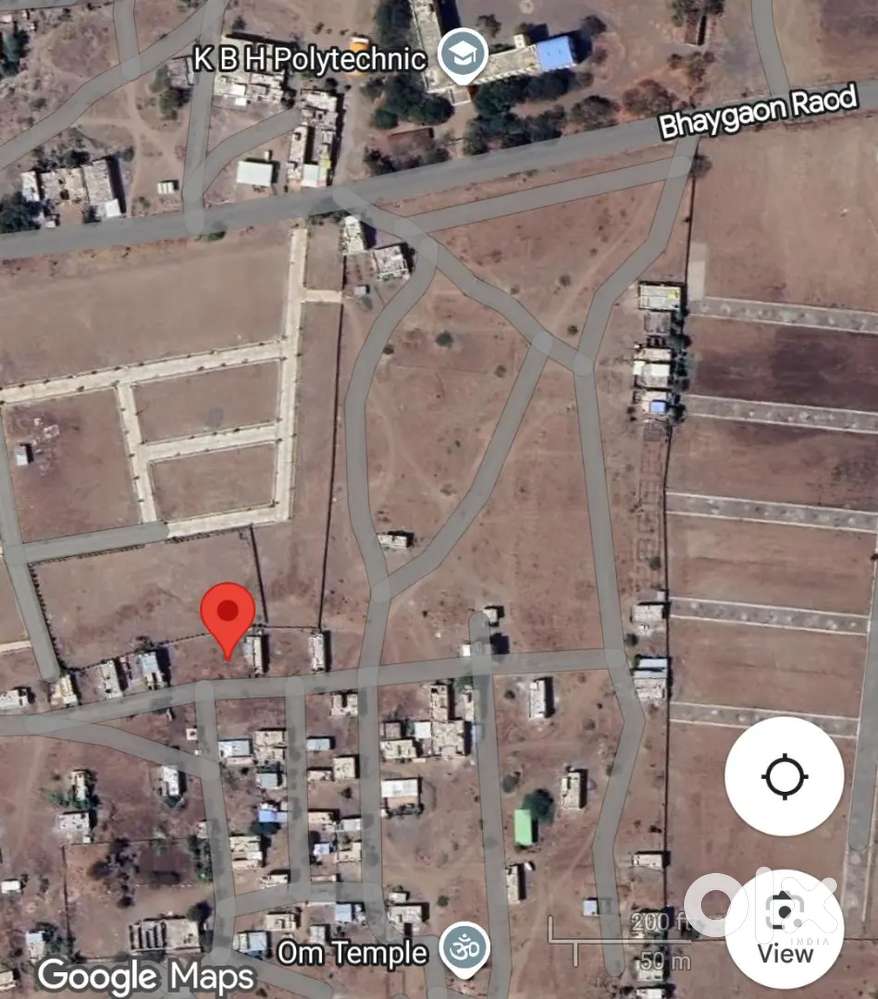Open the K B H Polytechnic place marker

point(464,57)
